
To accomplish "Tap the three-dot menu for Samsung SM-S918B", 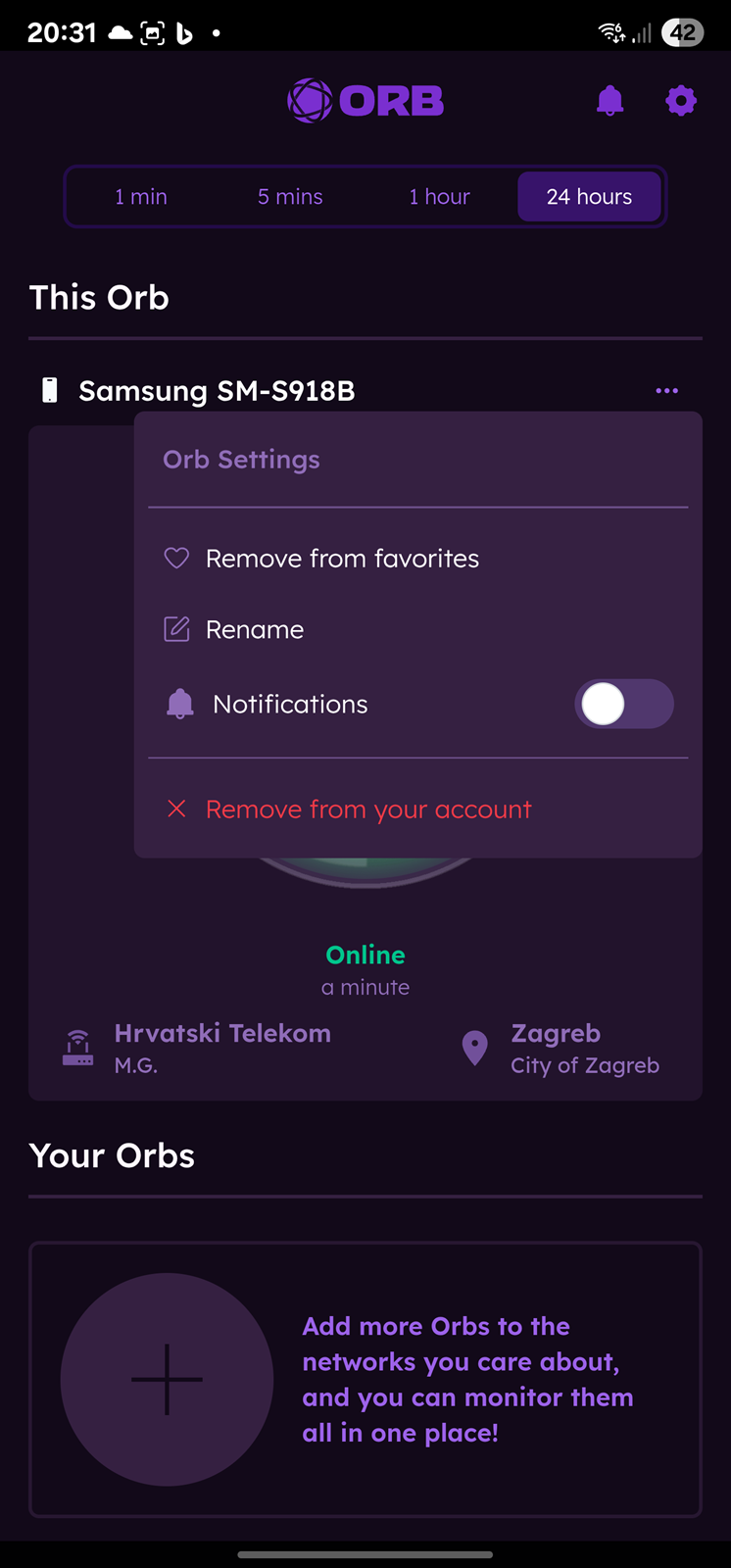I will click(667, 391).
